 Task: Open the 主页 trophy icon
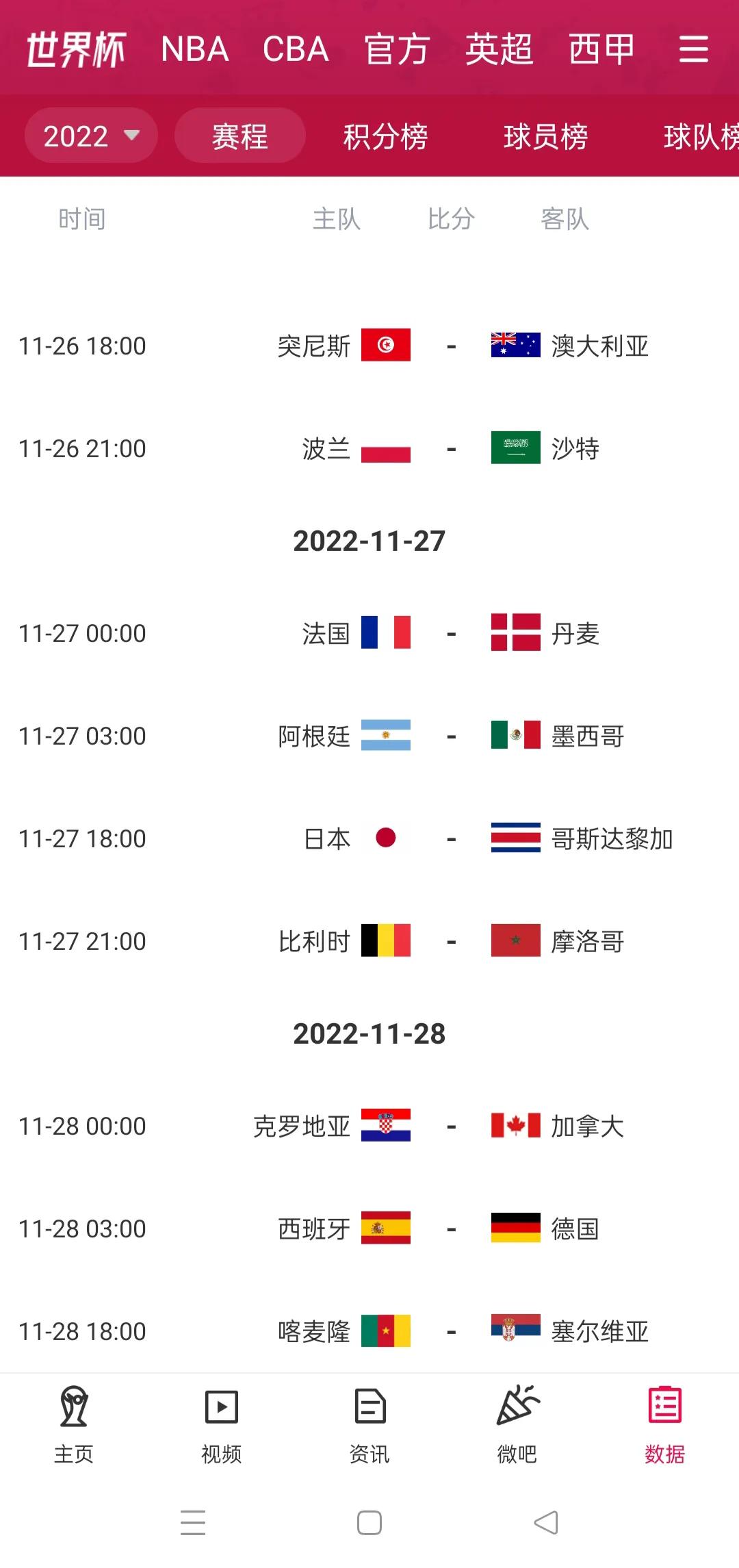75,1410
